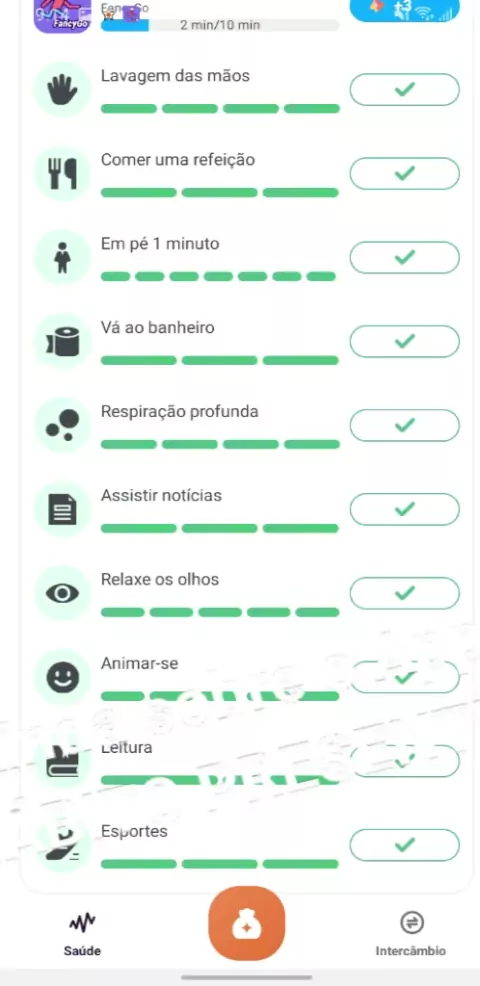Check off the Assistir notícias task
The height and width of the screenshot is (986, 480).
click(x=405, y=509)
